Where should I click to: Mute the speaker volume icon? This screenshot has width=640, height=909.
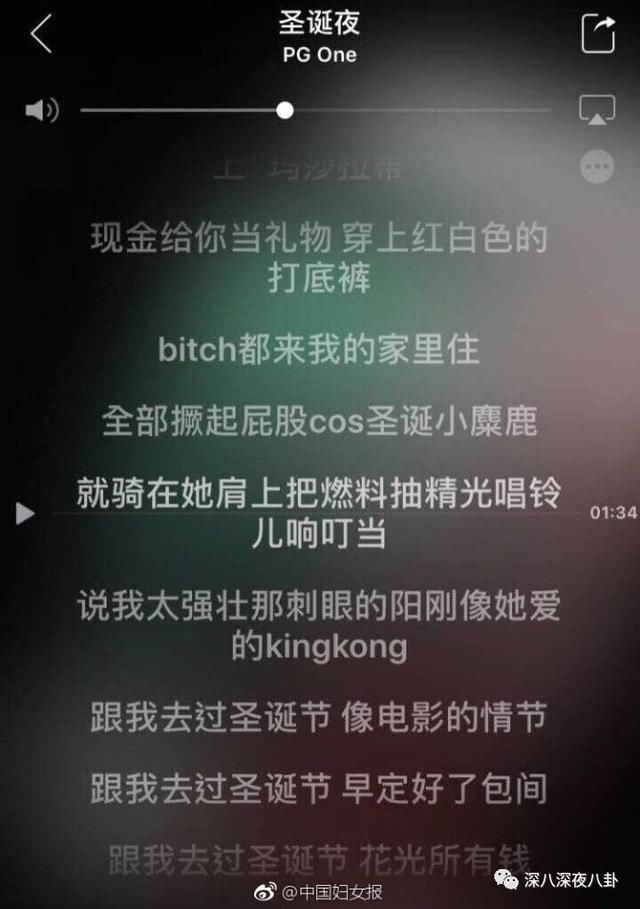tap(41, 110)
